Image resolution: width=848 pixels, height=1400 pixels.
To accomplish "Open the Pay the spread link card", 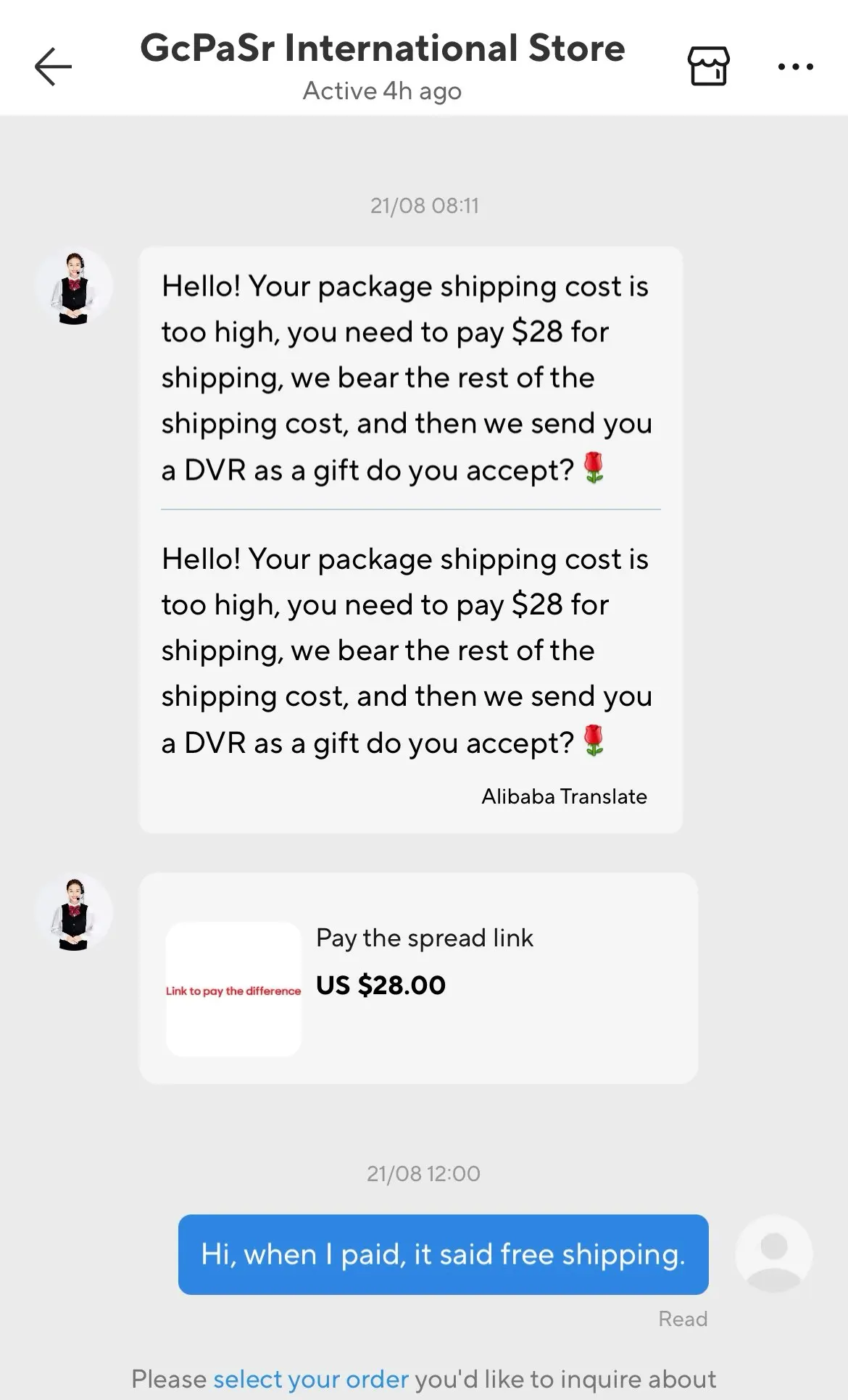I will tap(418, 978).
